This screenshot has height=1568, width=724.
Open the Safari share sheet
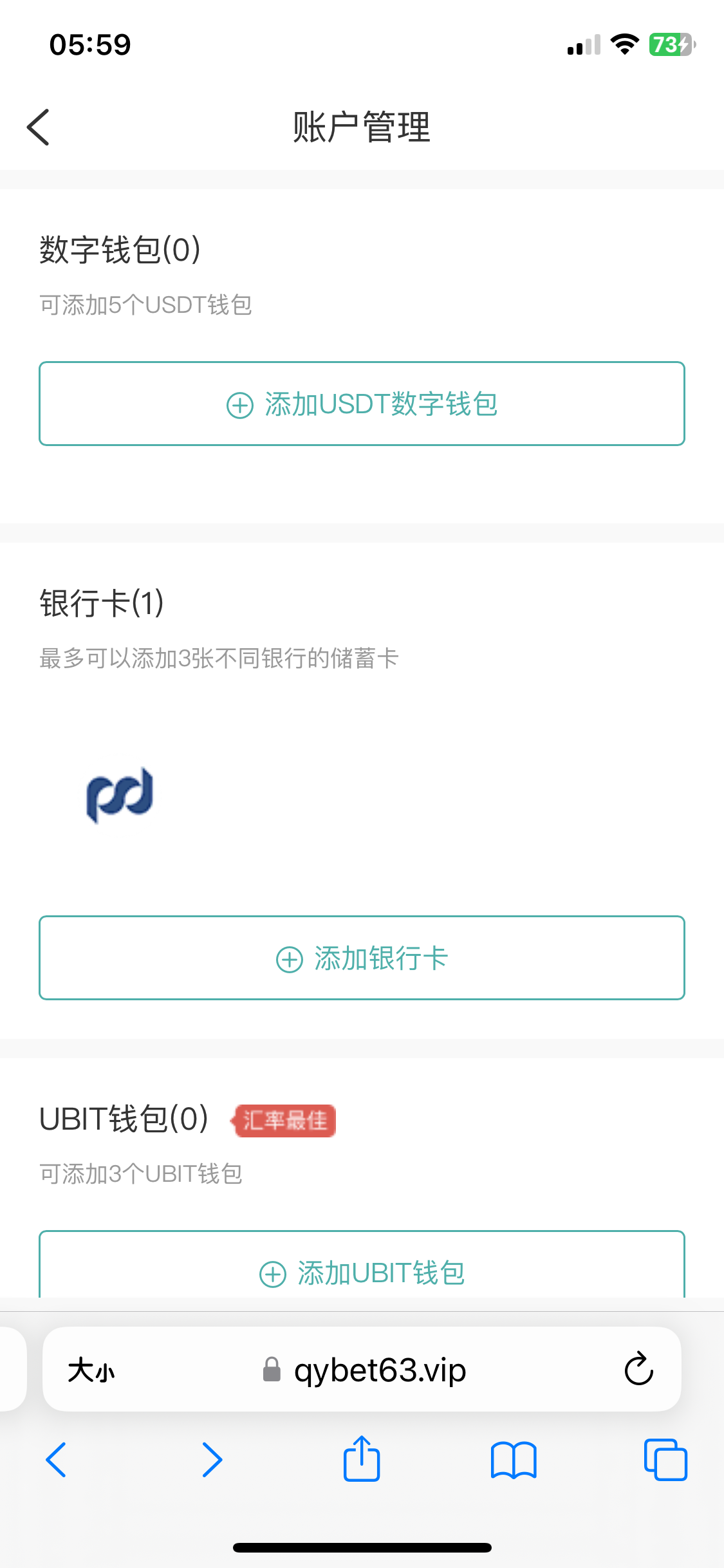362,1459
